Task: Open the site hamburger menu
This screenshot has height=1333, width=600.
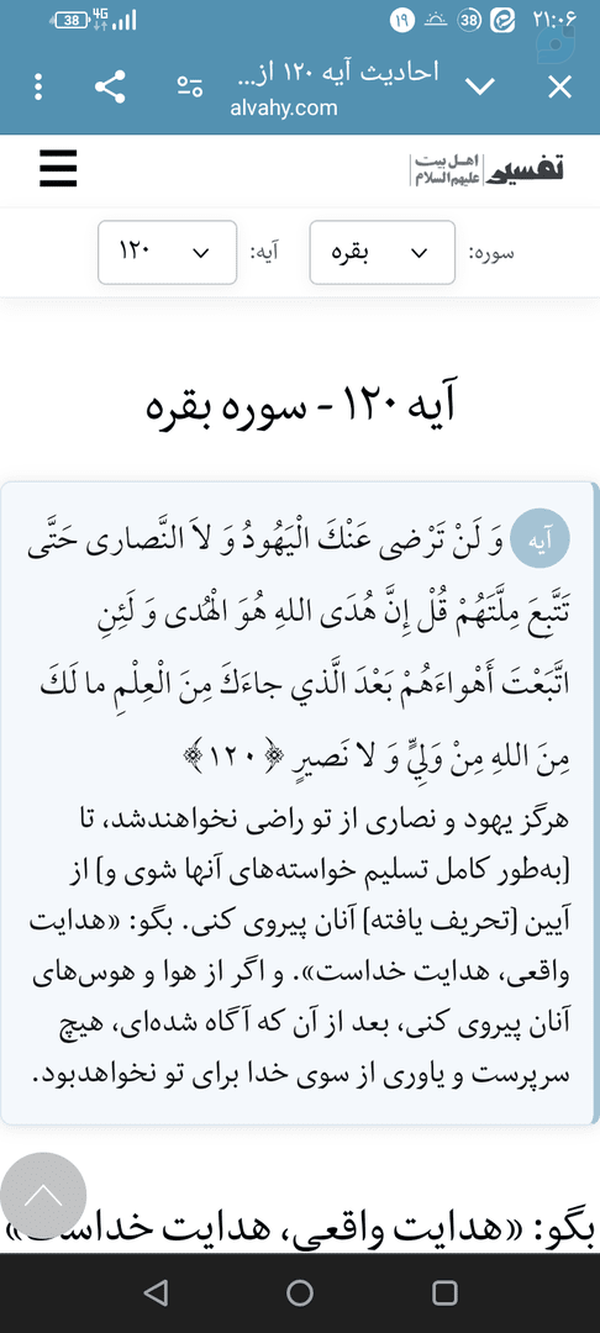Action: click(x=59, y=167)
